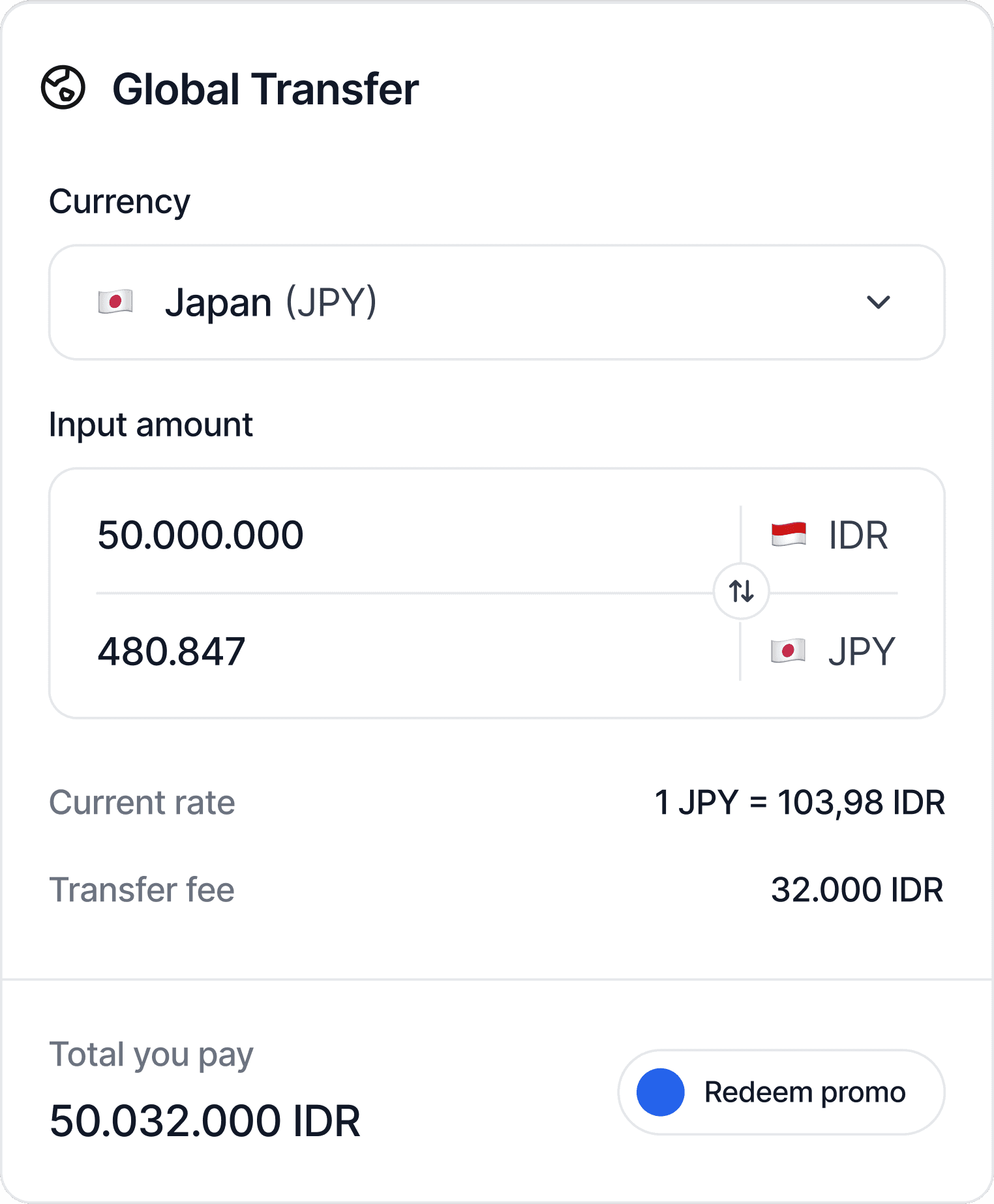
Task: Click the Japan flag next to JPY
Action: click(x=789, y=650)
